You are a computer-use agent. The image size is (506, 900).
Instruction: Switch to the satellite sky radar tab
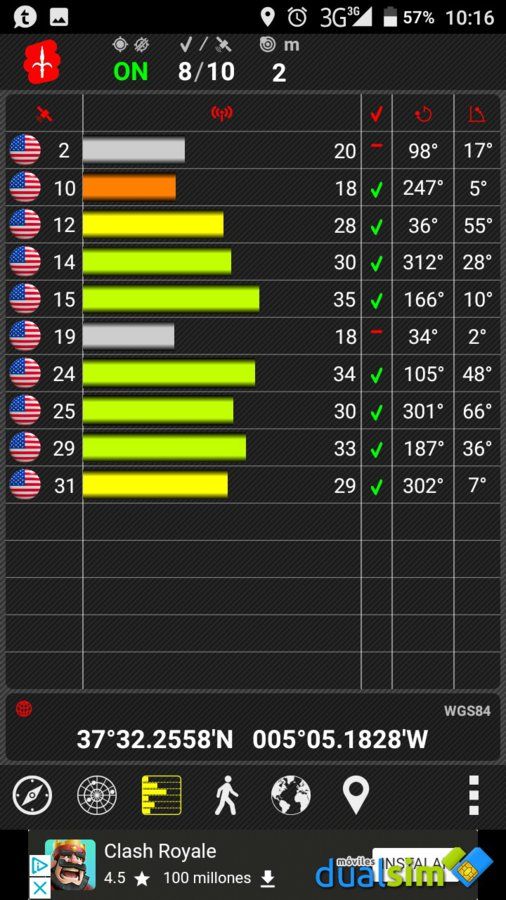point(97,796)
